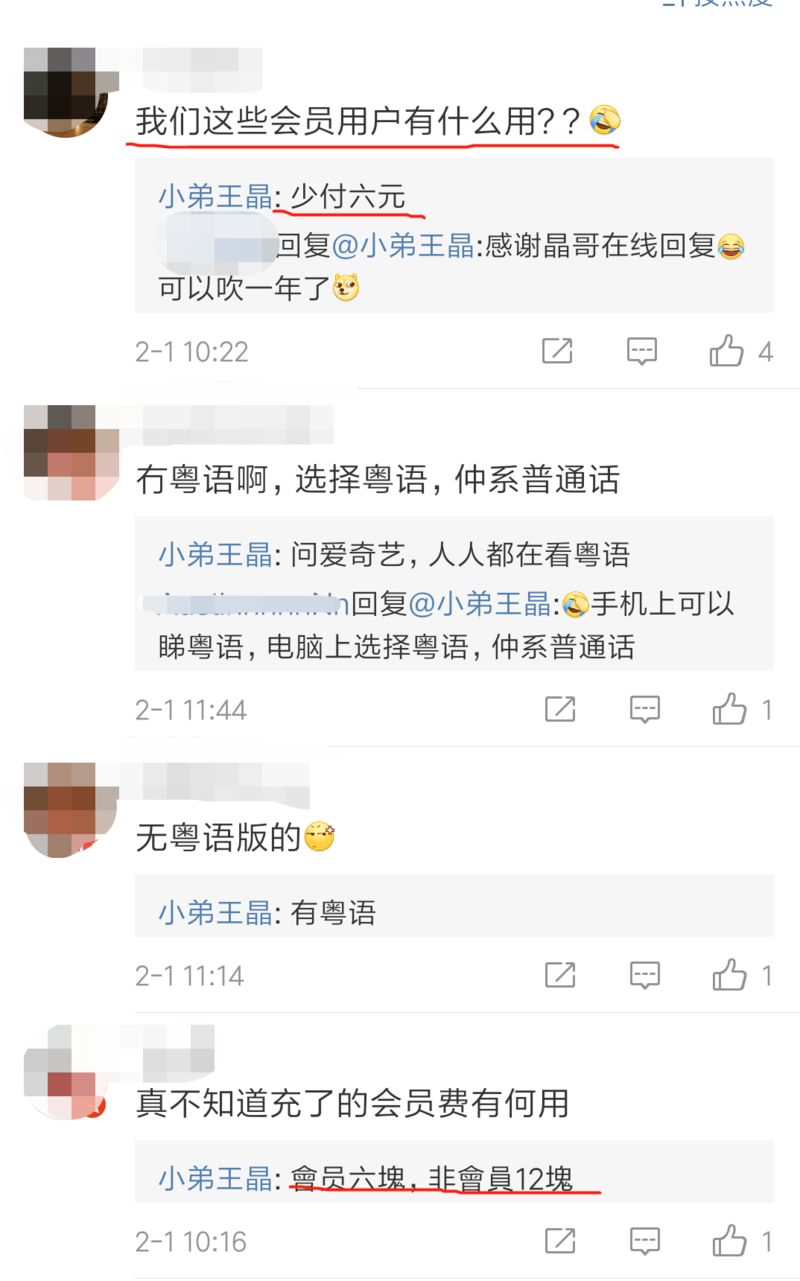Repost the comment posted at 2-1 11:44
This screenshot has height=1281, width=800.
[x=560, y=710]
